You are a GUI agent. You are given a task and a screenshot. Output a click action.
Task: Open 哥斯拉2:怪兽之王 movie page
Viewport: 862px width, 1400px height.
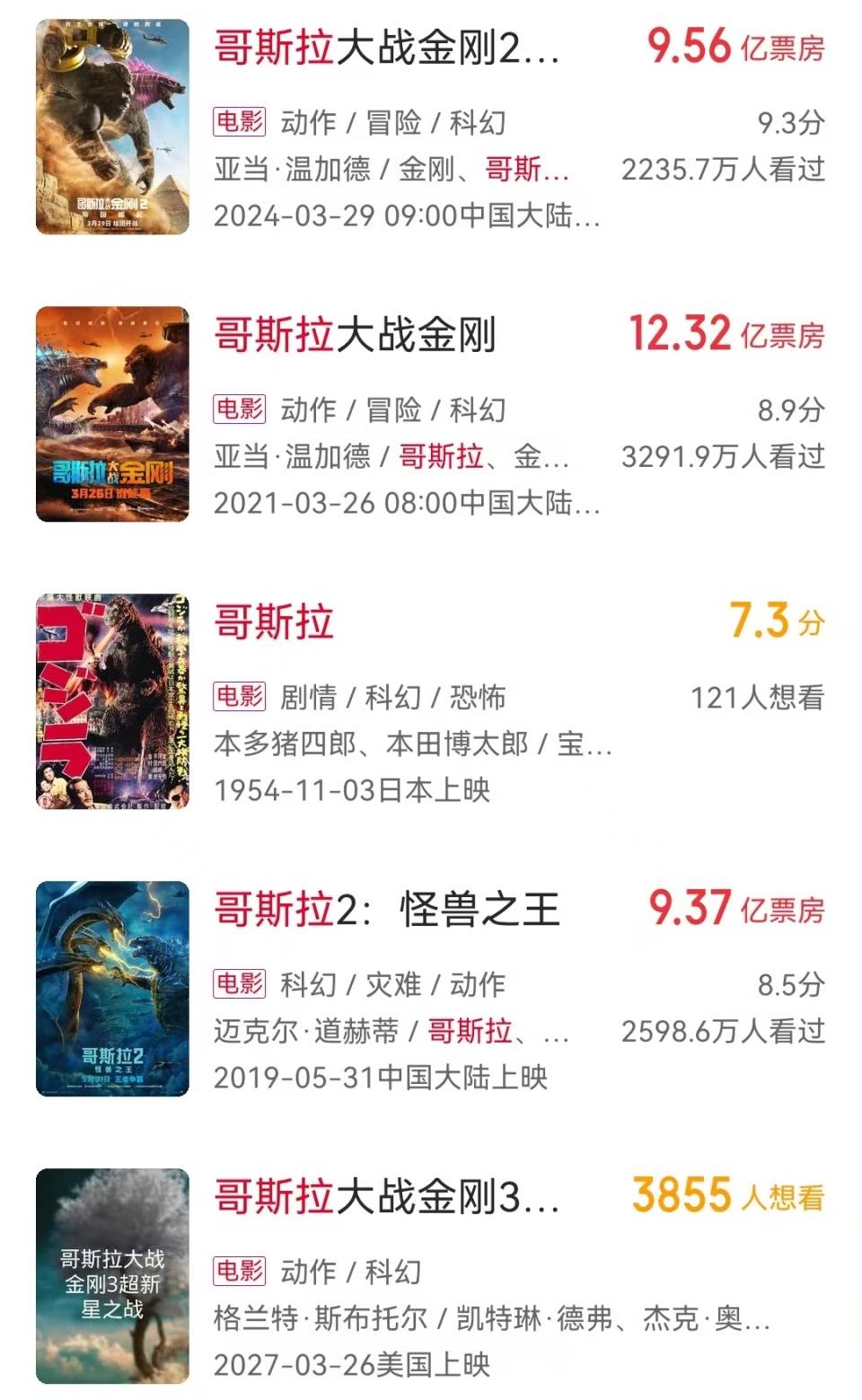[x=386, y=910]
